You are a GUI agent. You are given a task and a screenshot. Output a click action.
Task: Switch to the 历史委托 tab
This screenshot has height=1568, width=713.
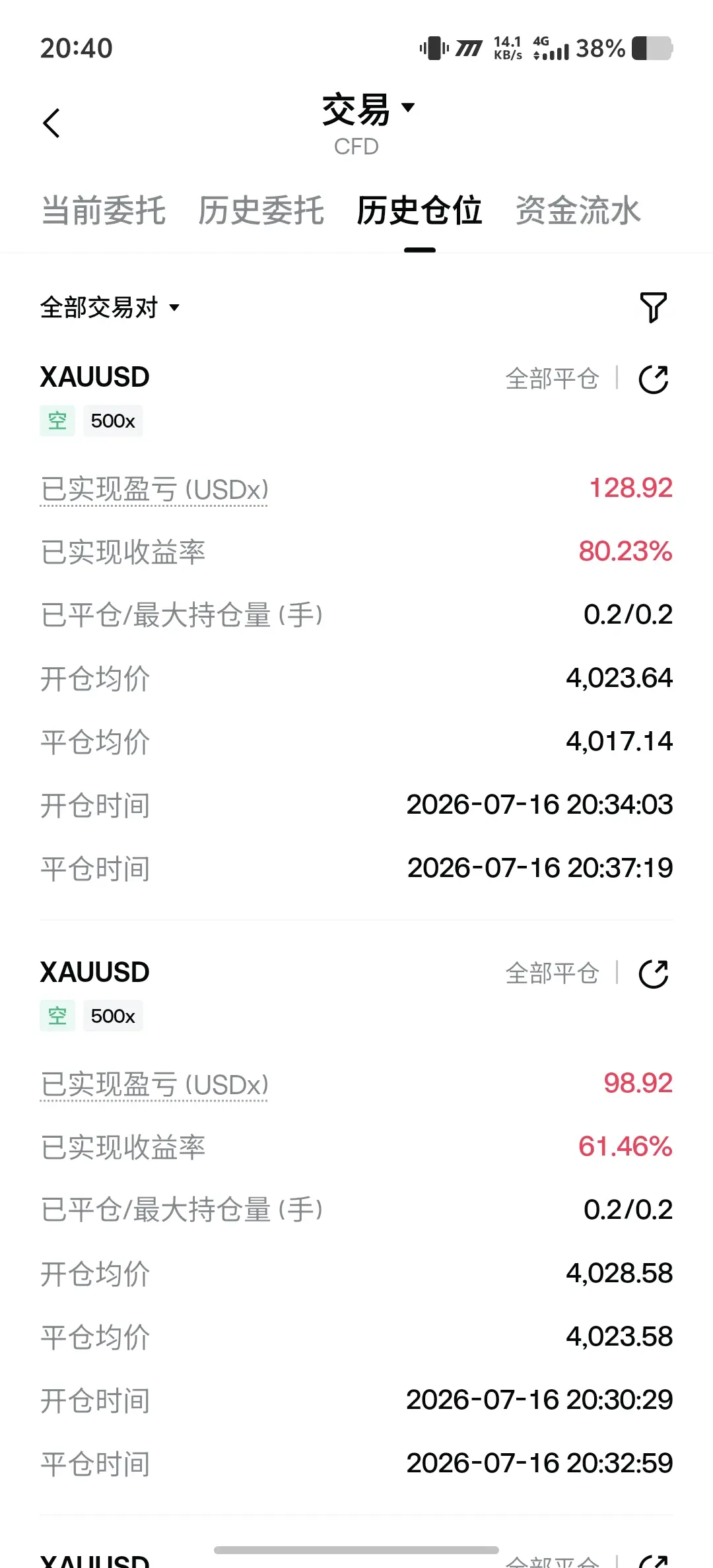261,211
